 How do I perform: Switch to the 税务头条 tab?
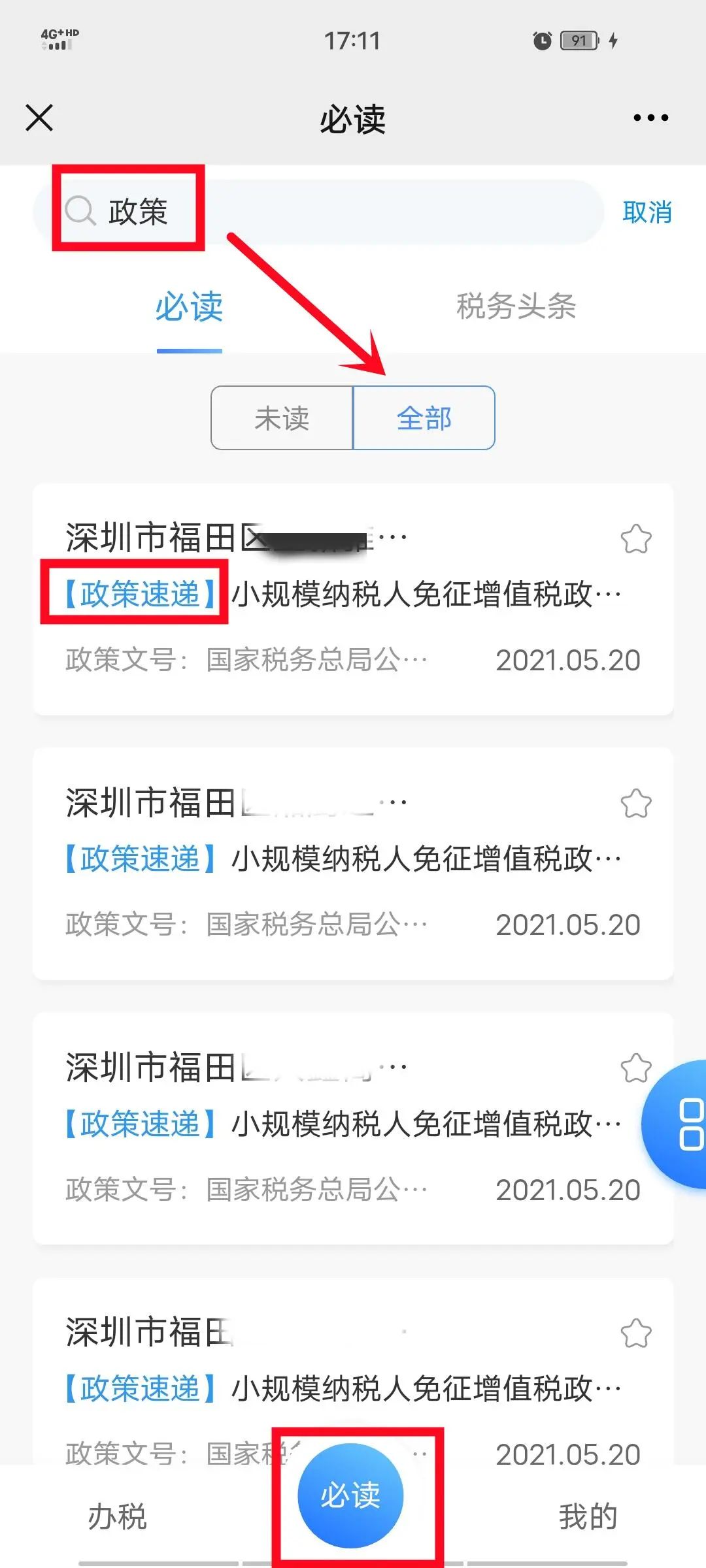click(516, 306)
